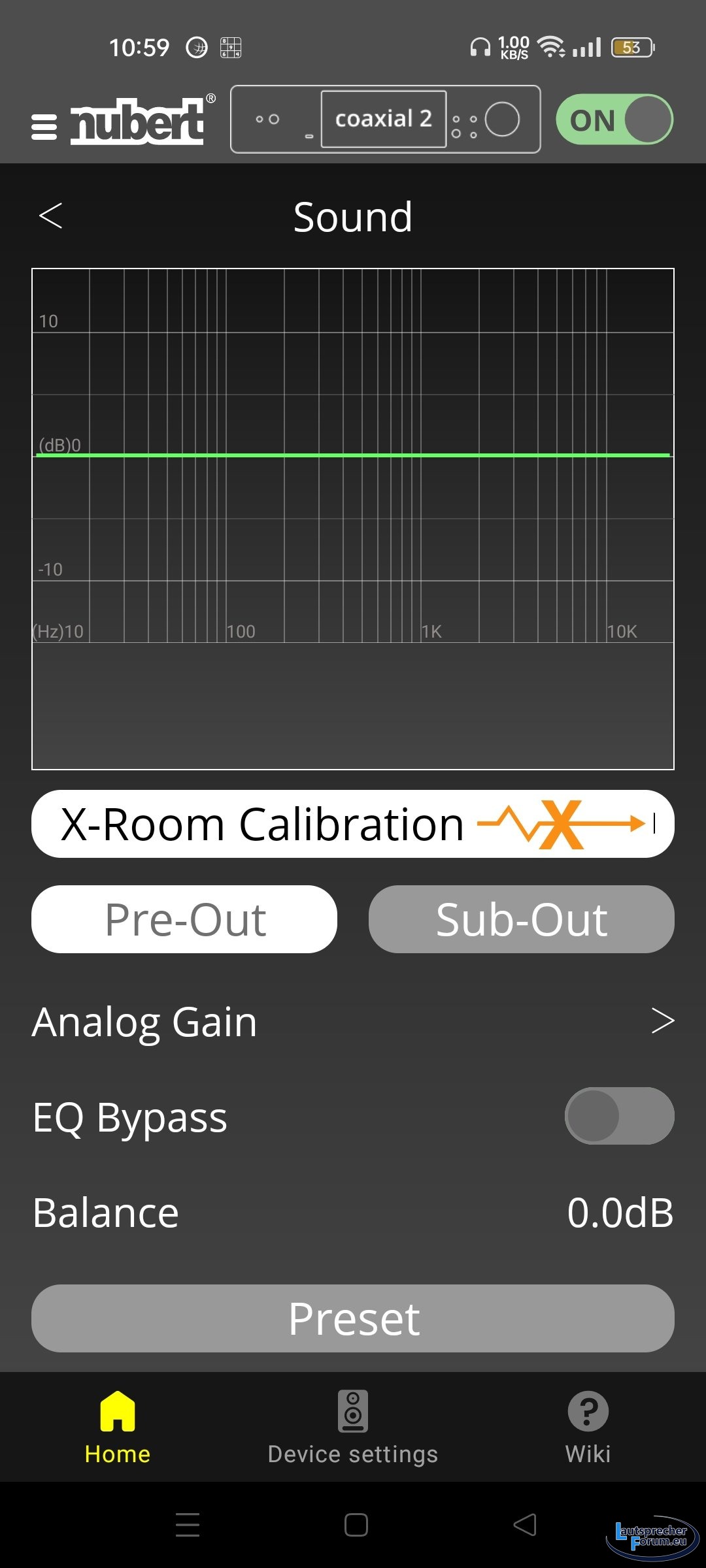Open the system recent apps view

pos(188,1525)
